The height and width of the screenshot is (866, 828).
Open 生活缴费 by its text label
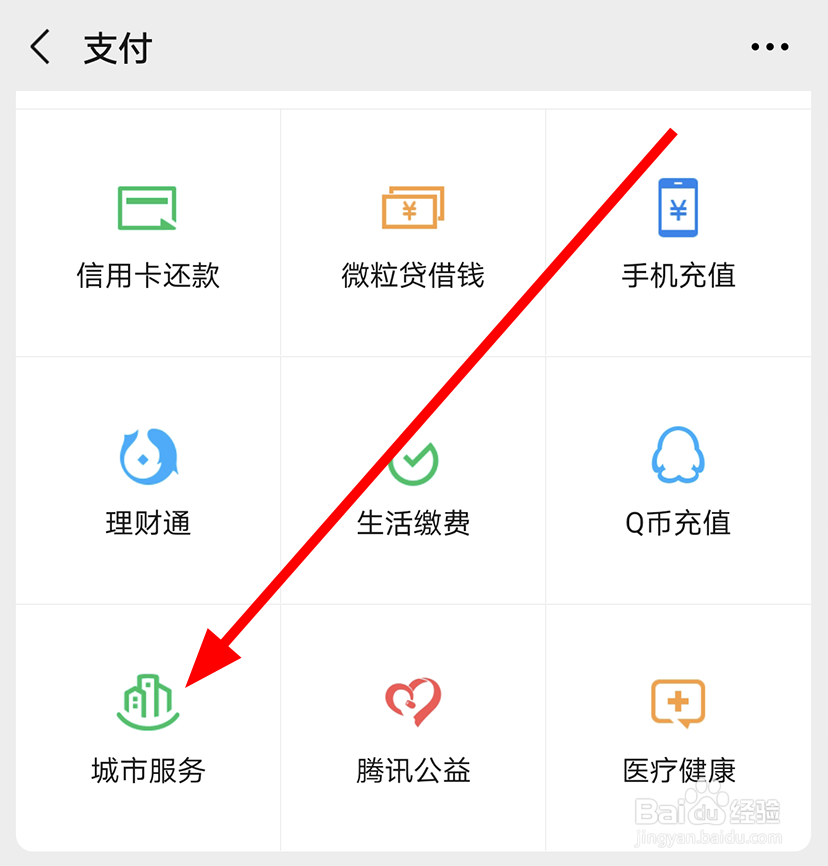(413, 523)
